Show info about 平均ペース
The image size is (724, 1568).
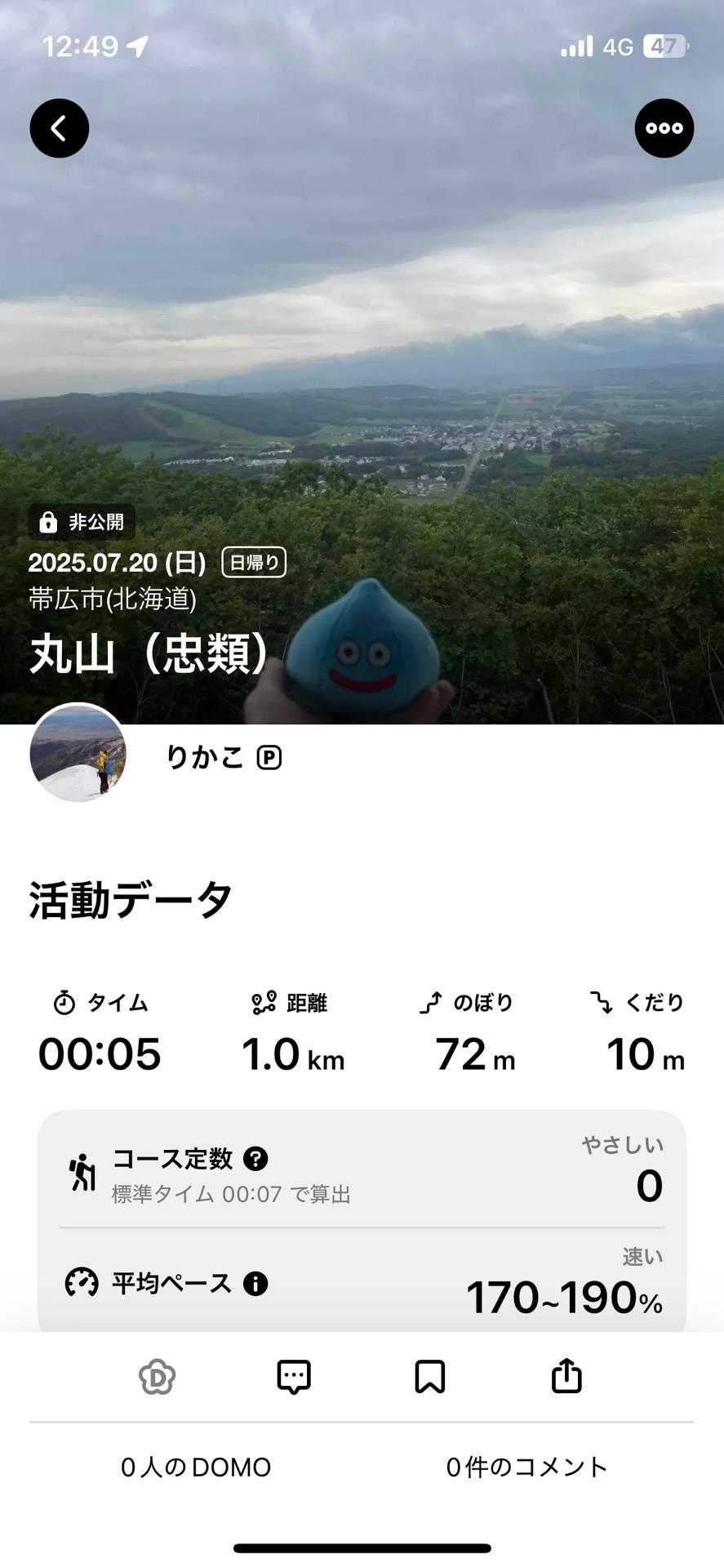tap(255, 1284)
